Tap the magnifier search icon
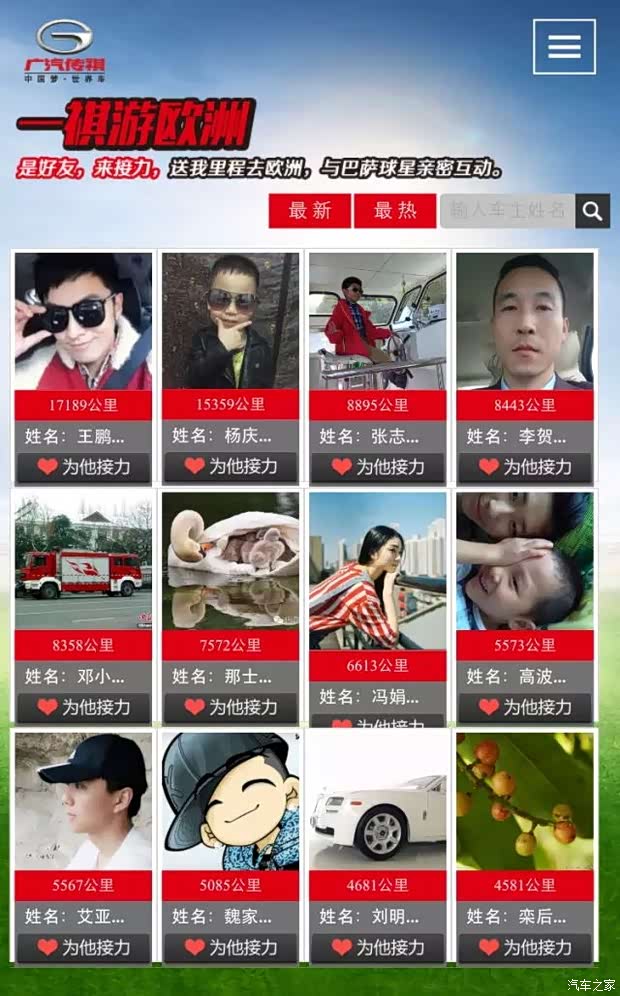 (x=593, y=211)
